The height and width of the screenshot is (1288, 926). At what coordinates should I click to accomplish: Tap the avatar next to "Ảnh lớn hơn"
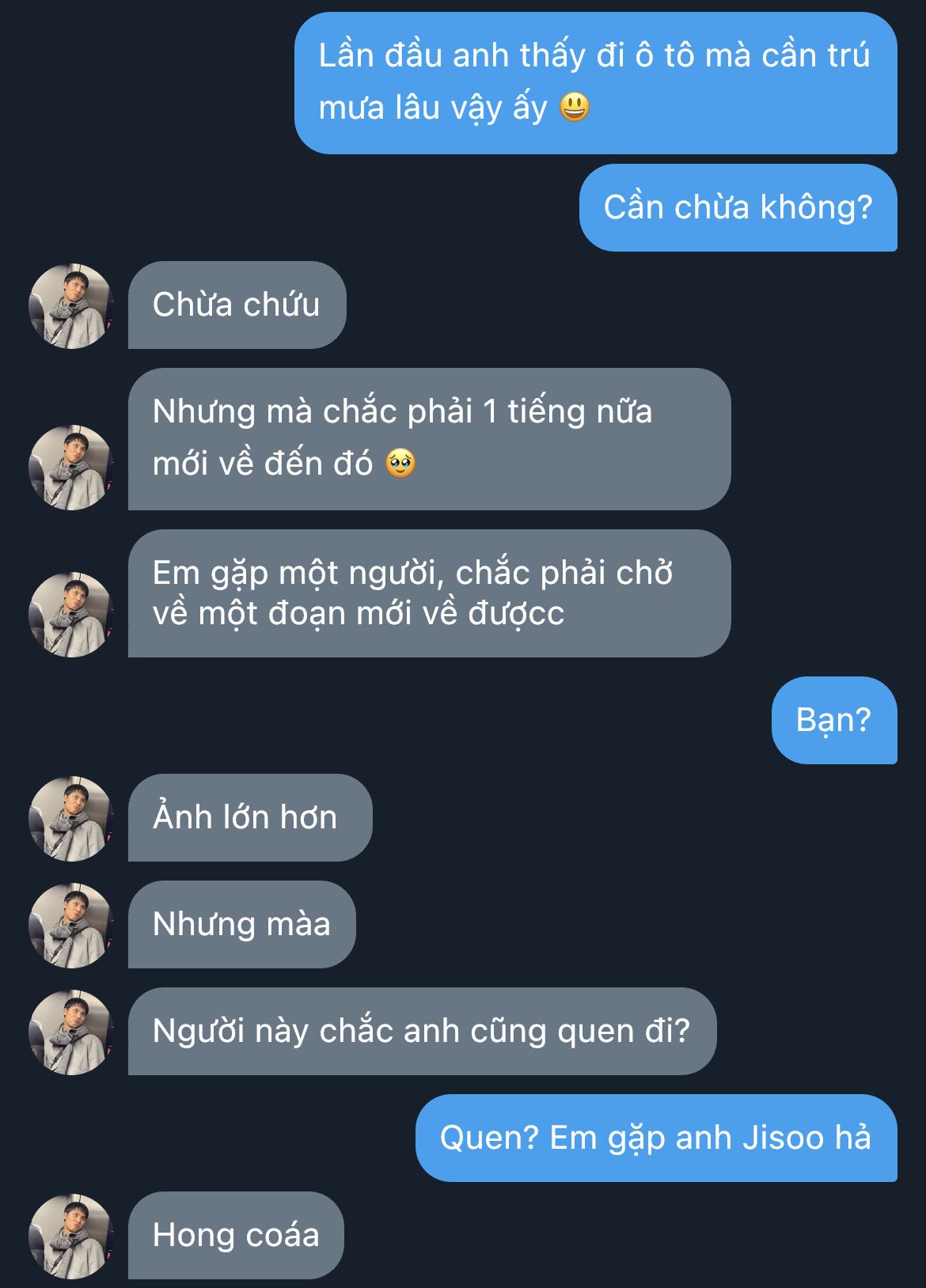(71, 819)
